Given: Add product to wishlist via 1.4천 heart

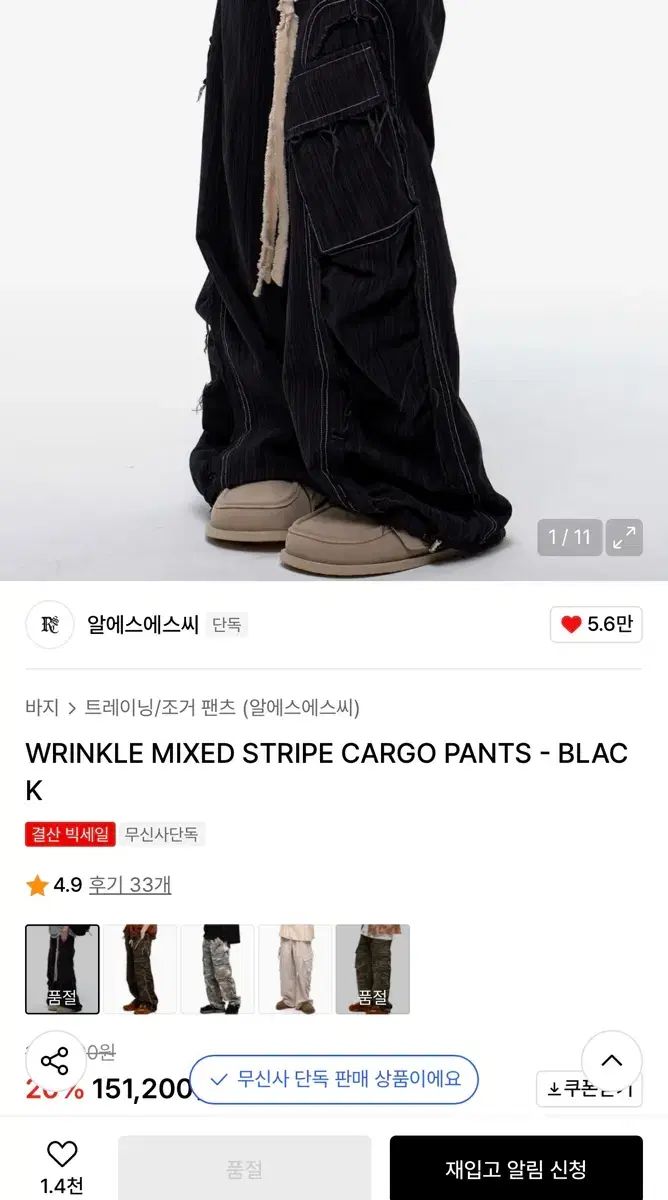Looking at the screenshot, I should coord(62,1167).
